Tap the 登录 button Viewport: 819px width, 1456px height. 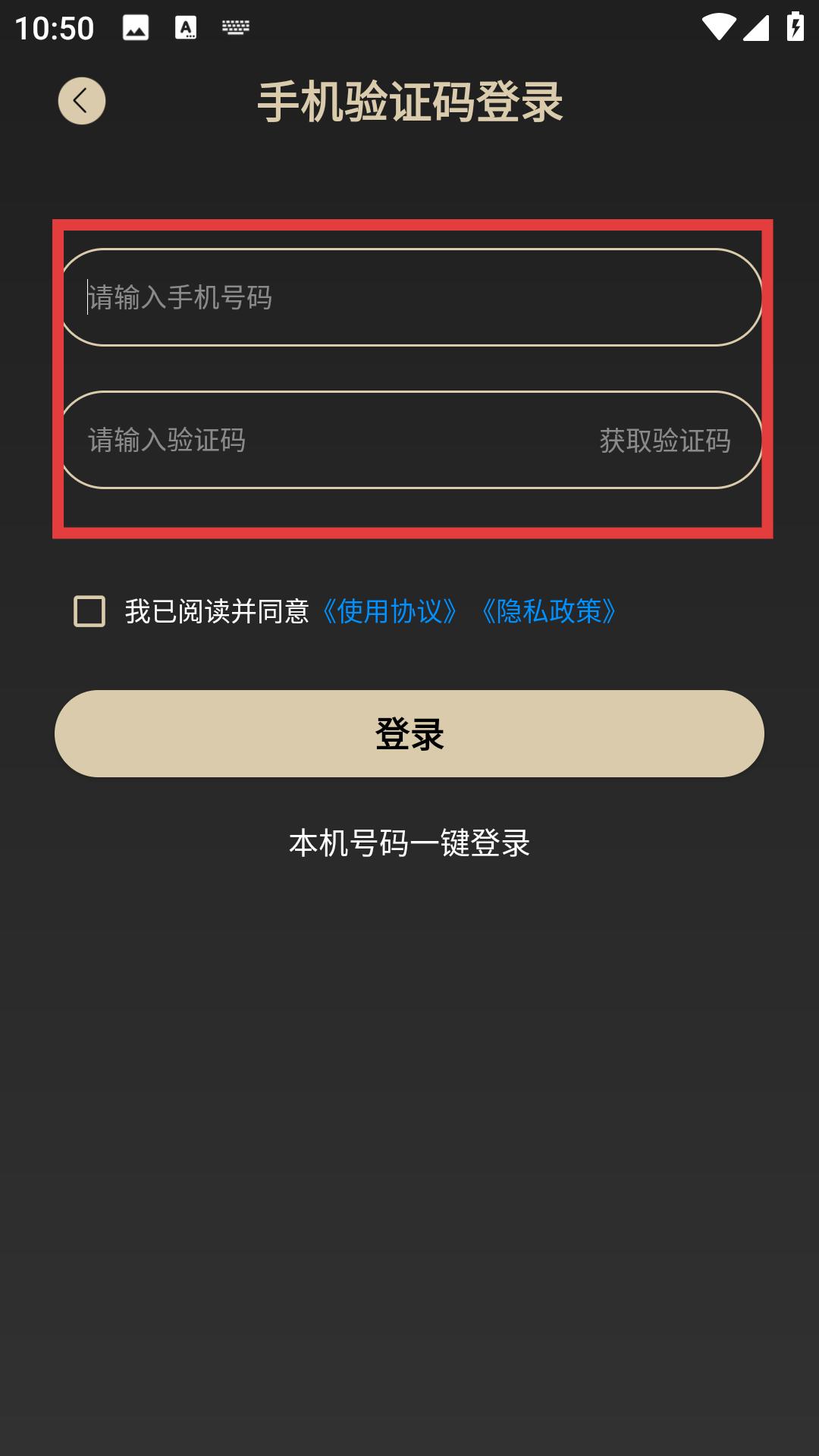tap(409, 733)
